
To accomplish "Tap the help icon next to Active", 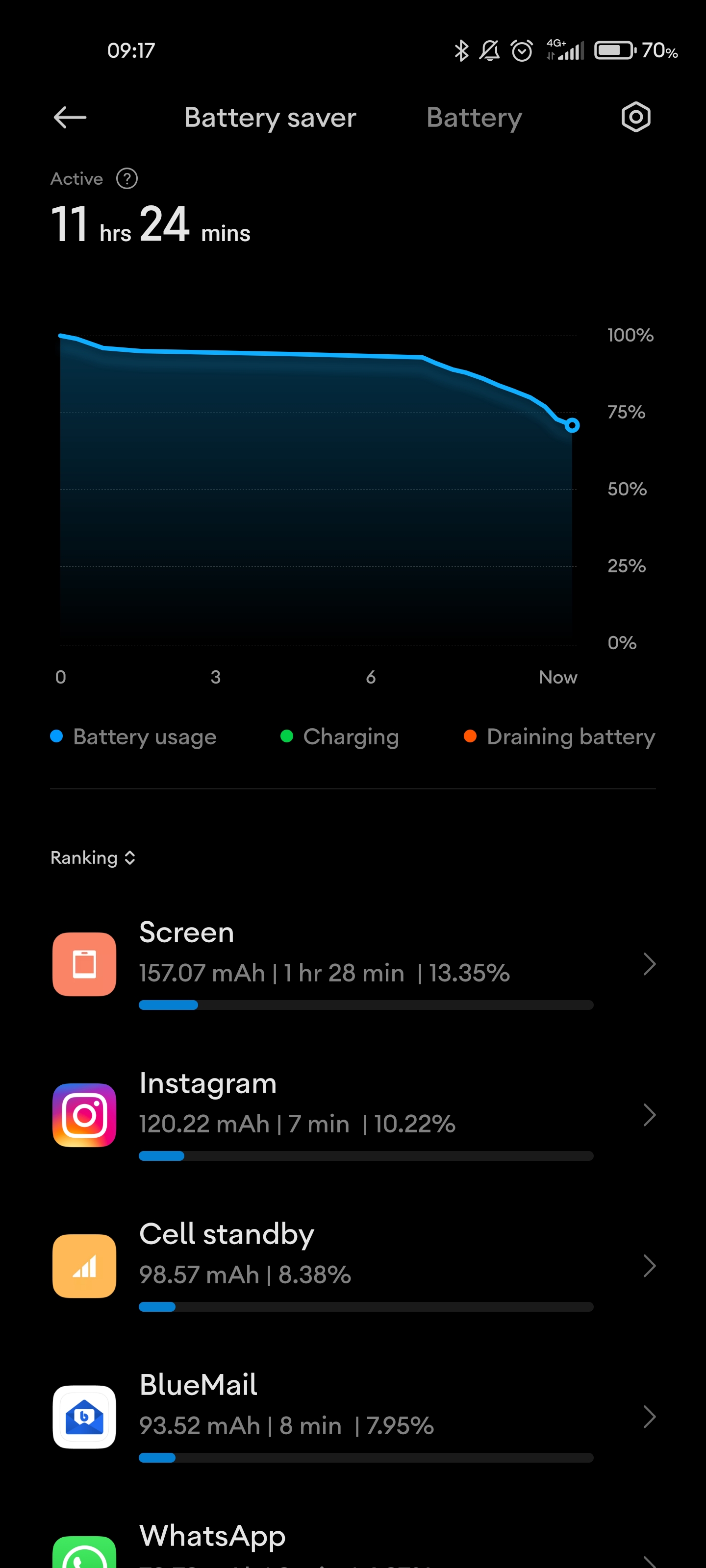I will click(x=126, y=179).
